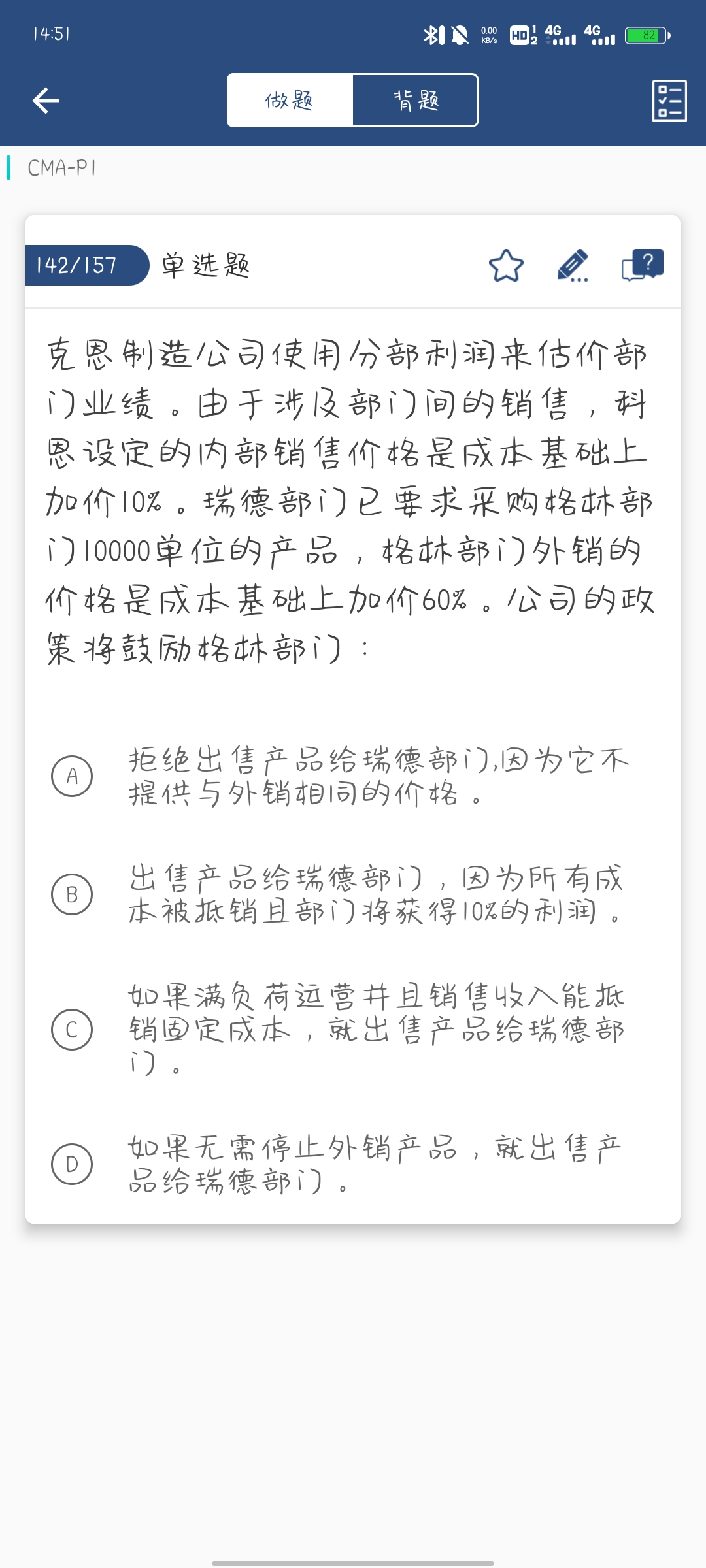Viewport: 706px width, 1568px height.
Task: Open the question feedback icon
Action: click(642, 265)
